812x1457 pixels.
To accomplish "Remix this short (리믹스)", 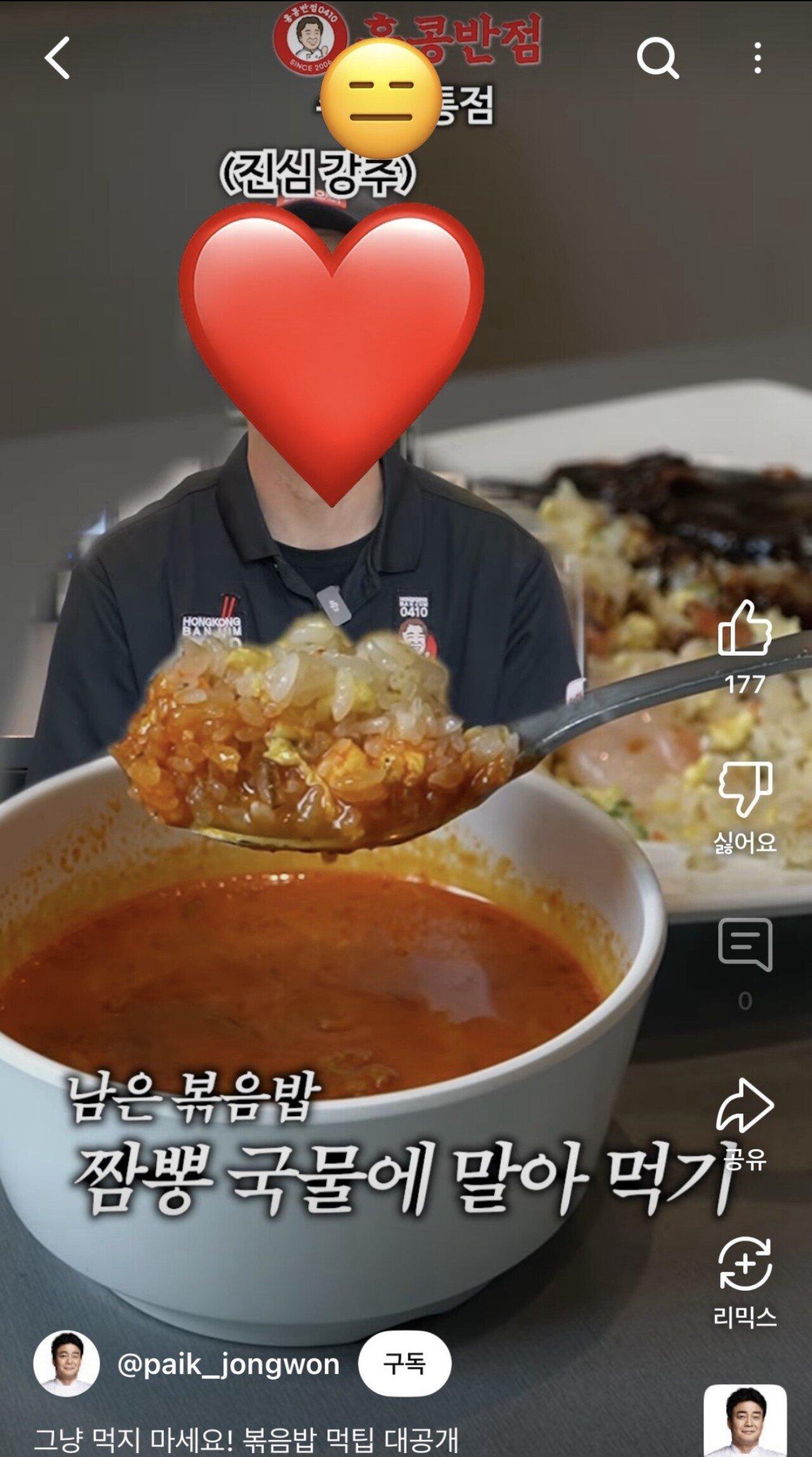I will coord(745,1266).
